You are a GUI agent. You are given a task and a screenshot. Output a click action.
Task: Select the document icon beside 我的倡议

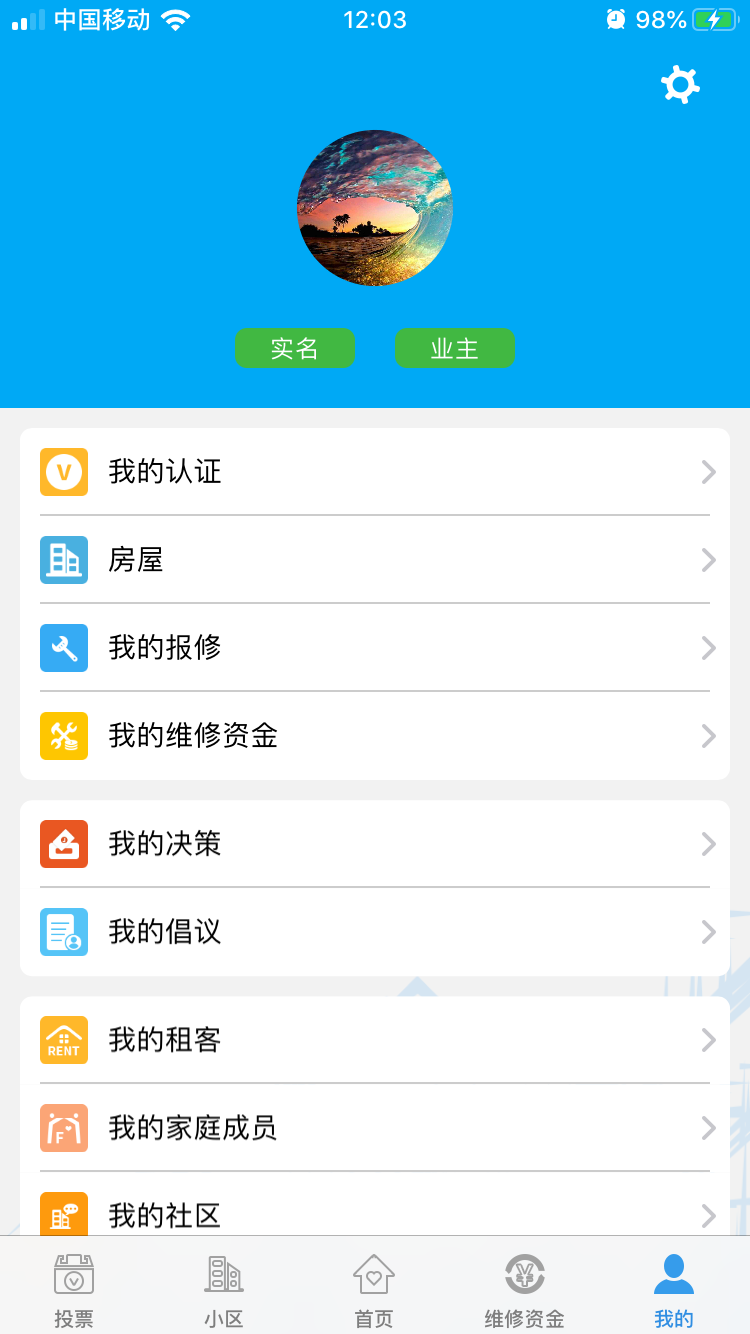coord(64,932)
